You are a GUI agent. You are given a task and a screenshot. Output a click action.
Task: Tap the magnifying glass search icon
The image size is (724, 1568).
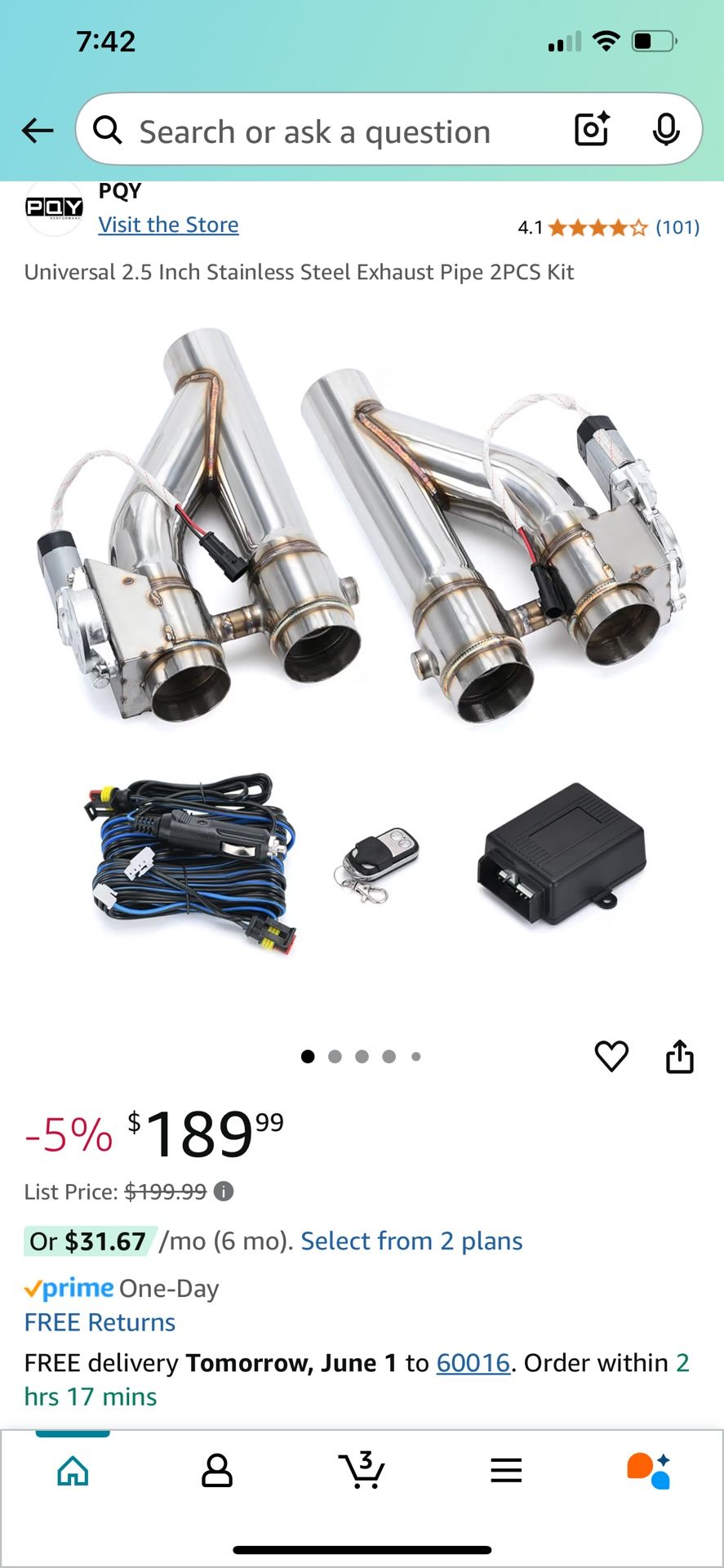tap(109, 131)
